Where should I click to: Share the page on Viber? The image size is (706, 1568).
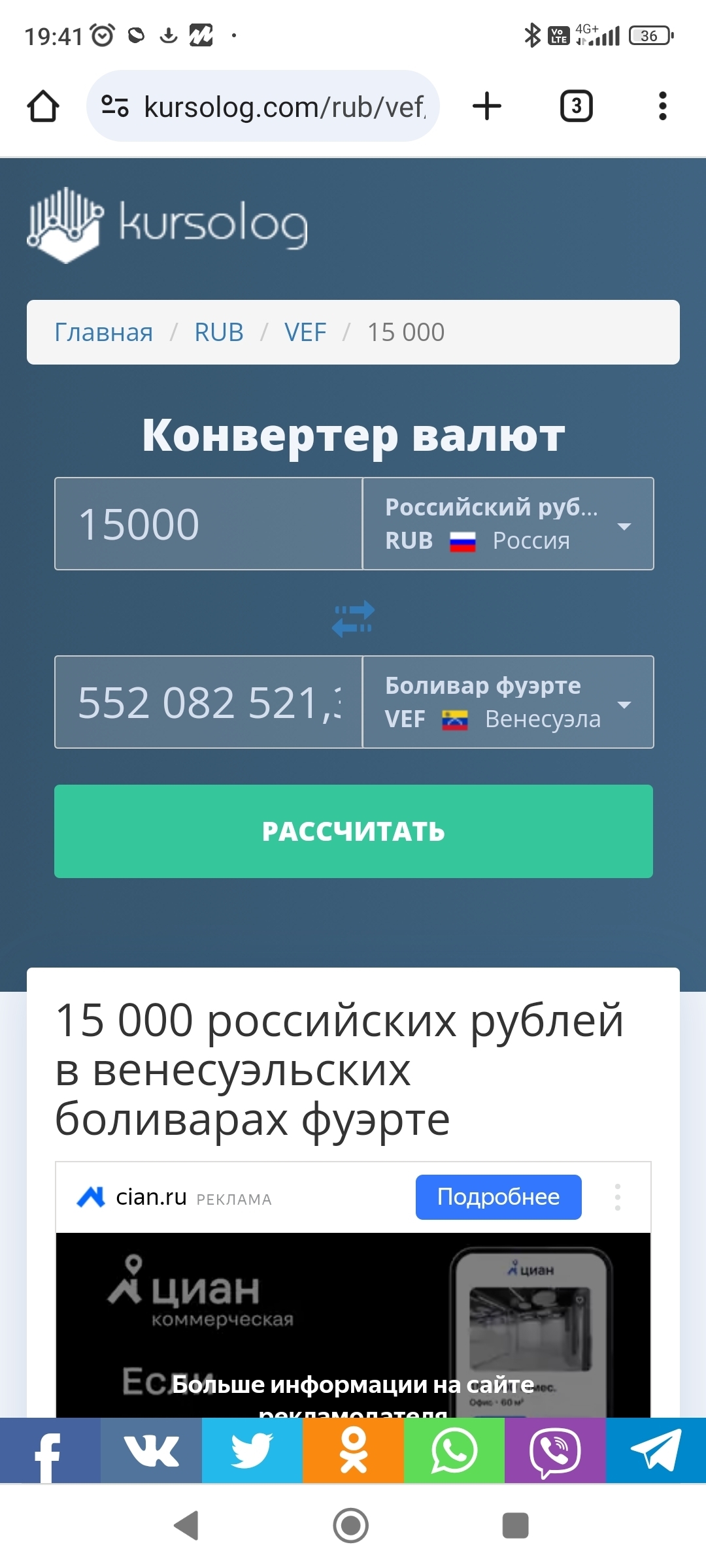pos(555,1451)
